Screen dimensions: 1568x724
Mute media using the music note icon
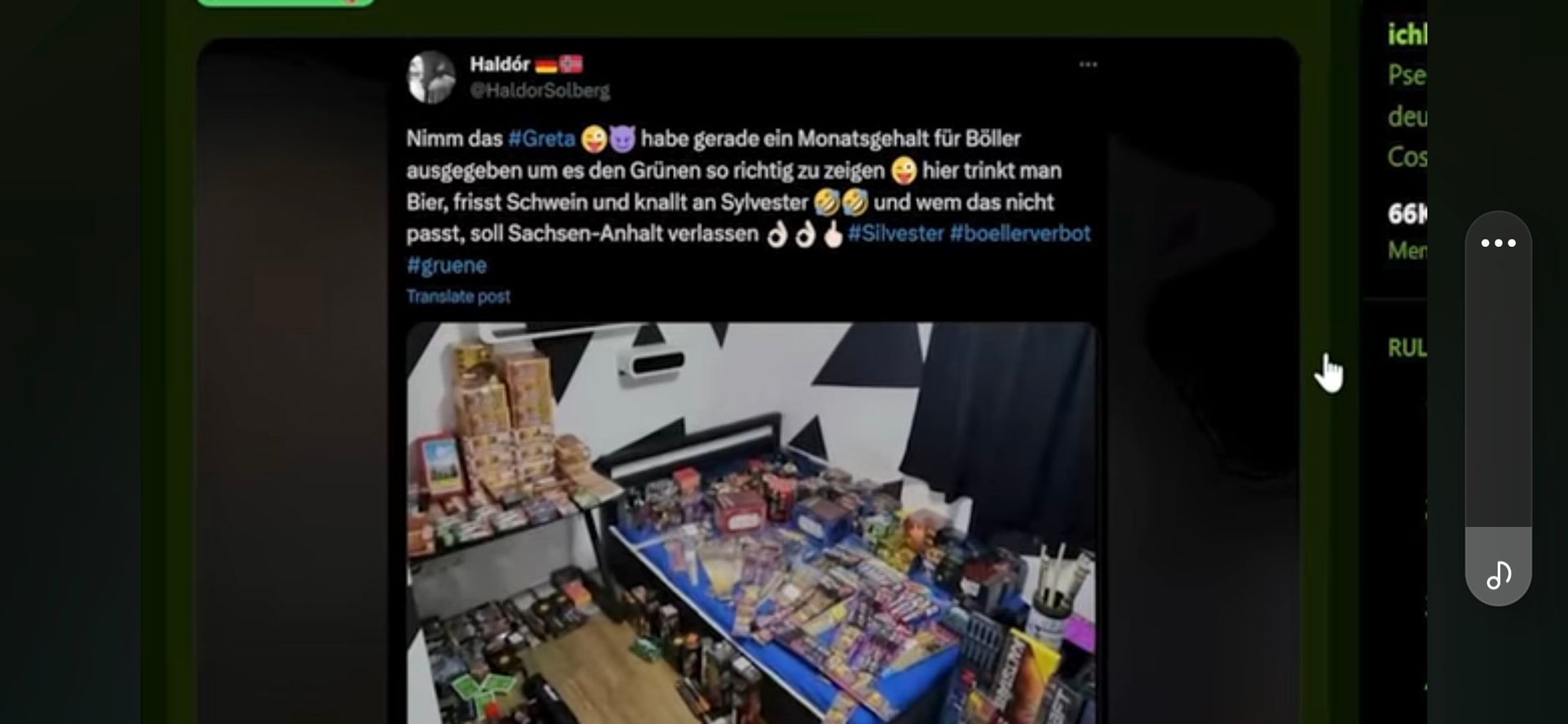[x=1498, y=576]
